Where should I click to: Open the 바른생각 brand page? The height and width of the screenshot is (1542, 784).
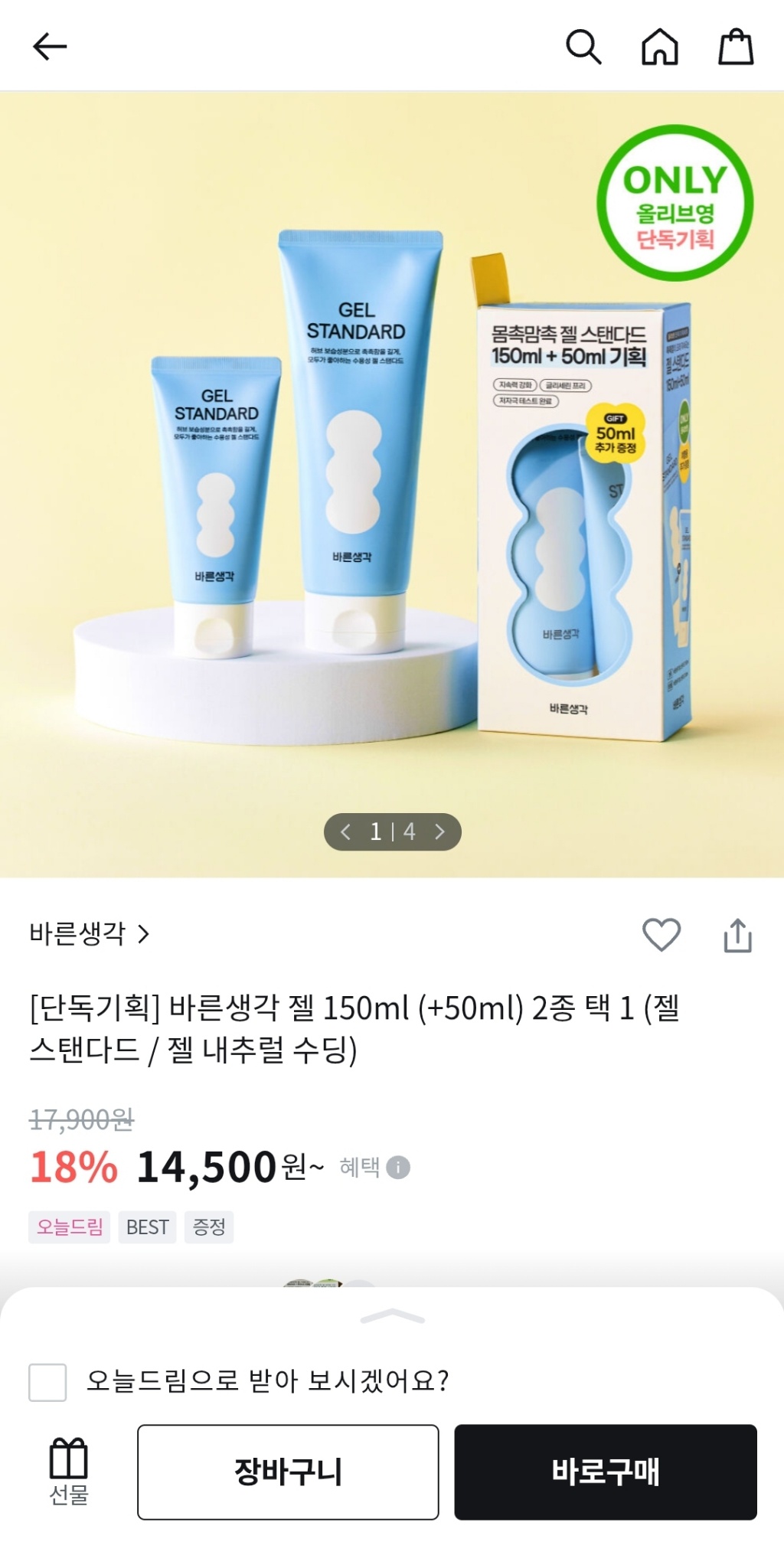point(89,934)
